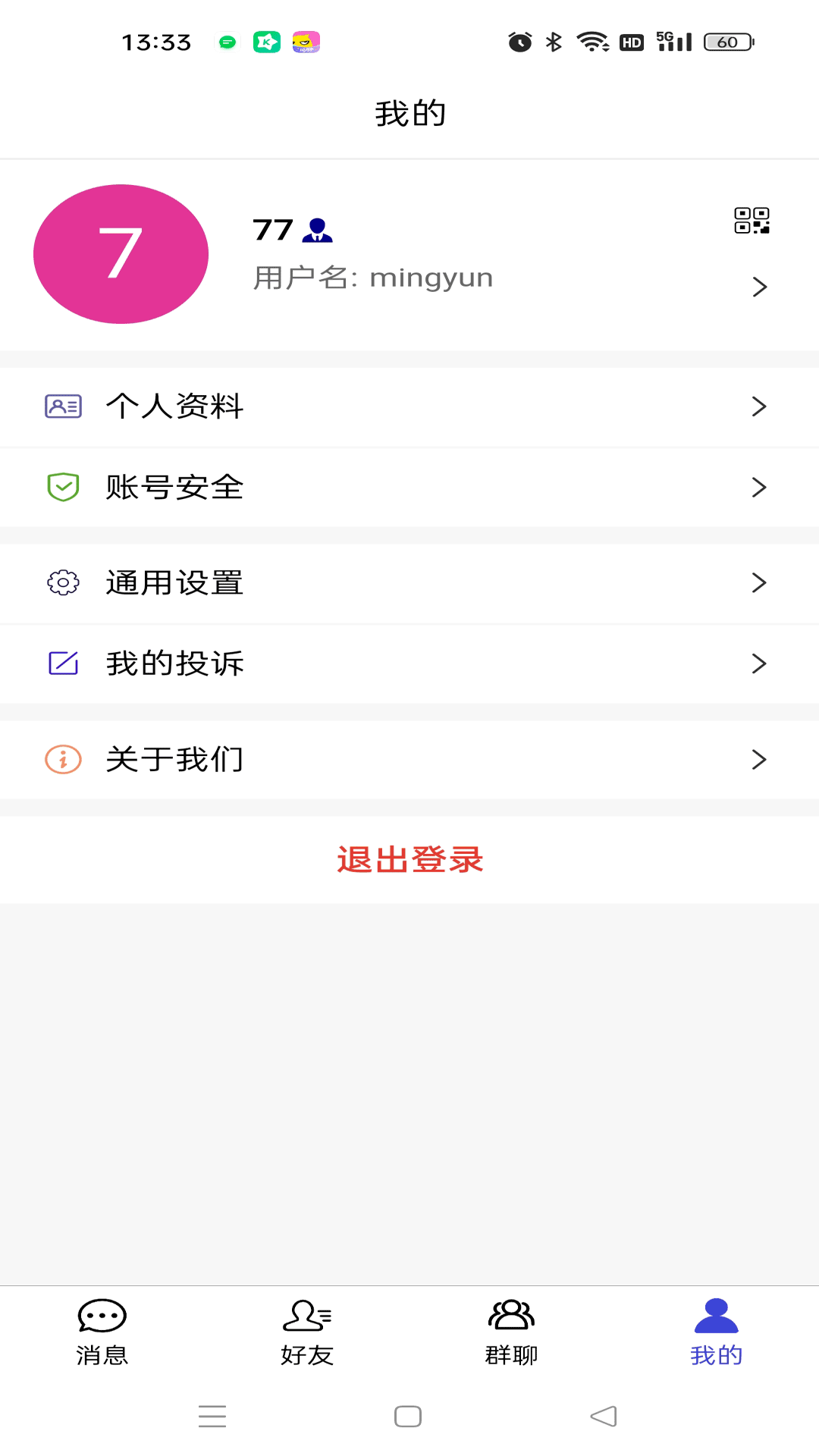Screen dimensions: 819x1456
Task: Click the gear icon next to 通用设置
Action: [x=63, y=582]
